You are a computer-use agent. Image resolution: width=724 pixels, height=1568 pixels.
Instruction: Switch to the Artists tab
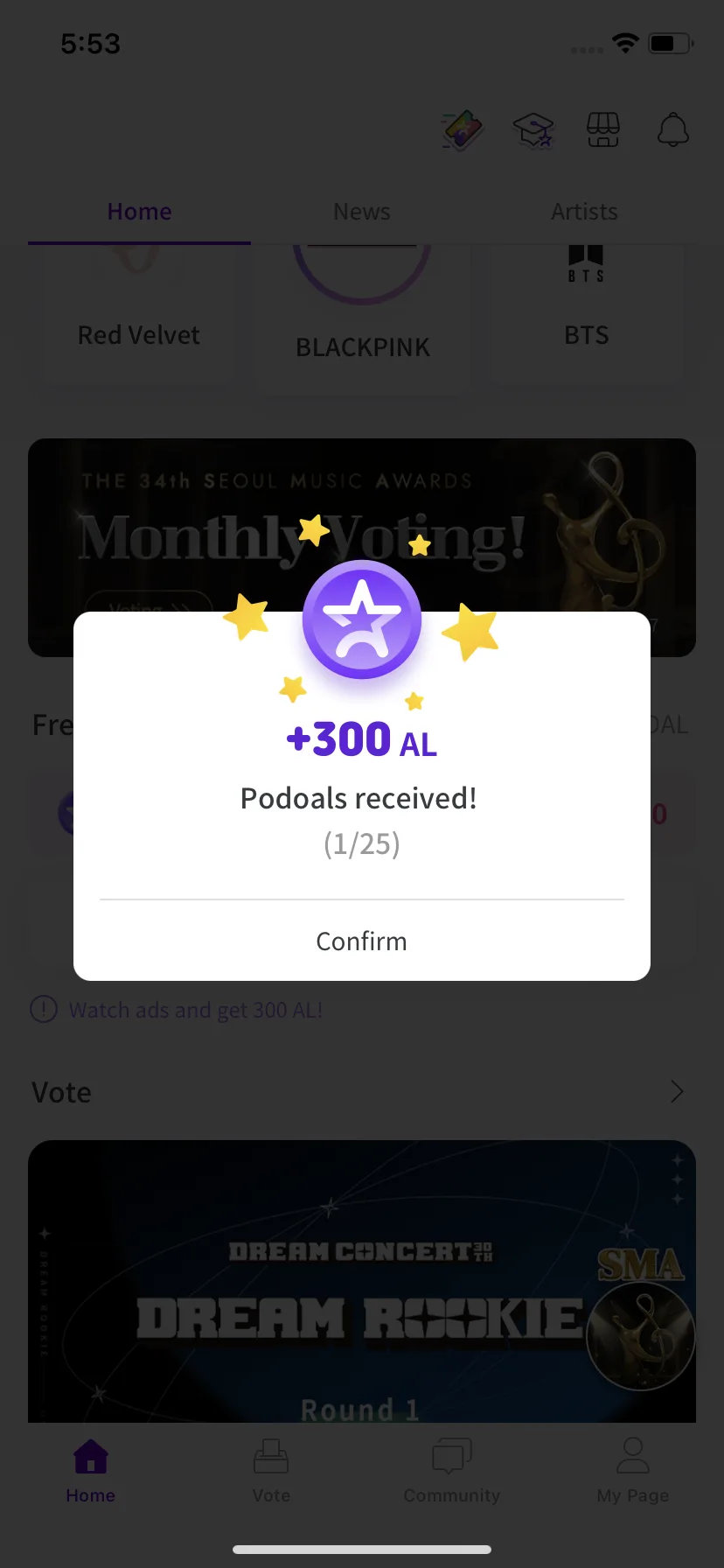[x=584, y=212]
